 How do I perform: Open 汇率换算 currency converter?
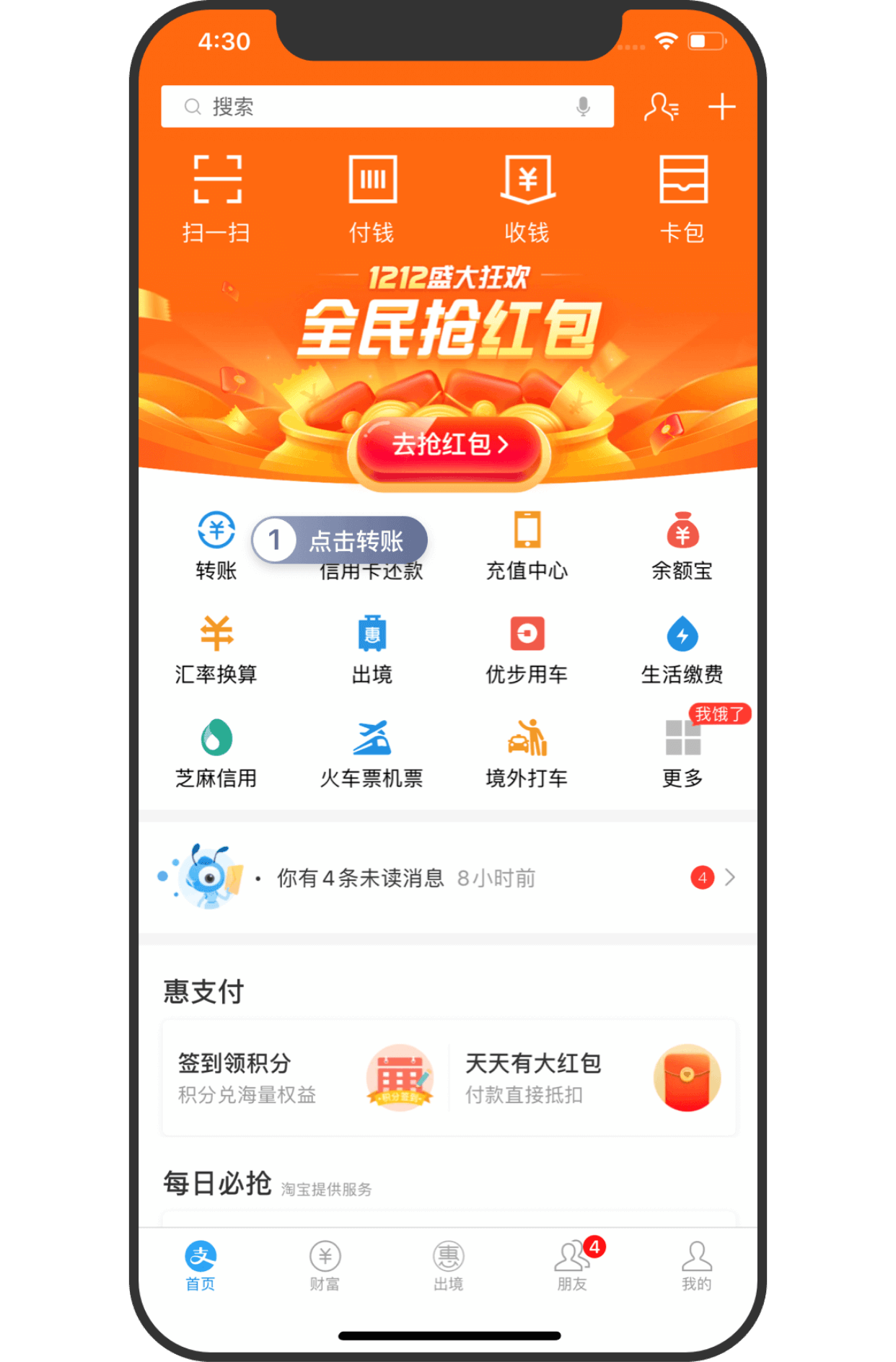tap(216, 649)
